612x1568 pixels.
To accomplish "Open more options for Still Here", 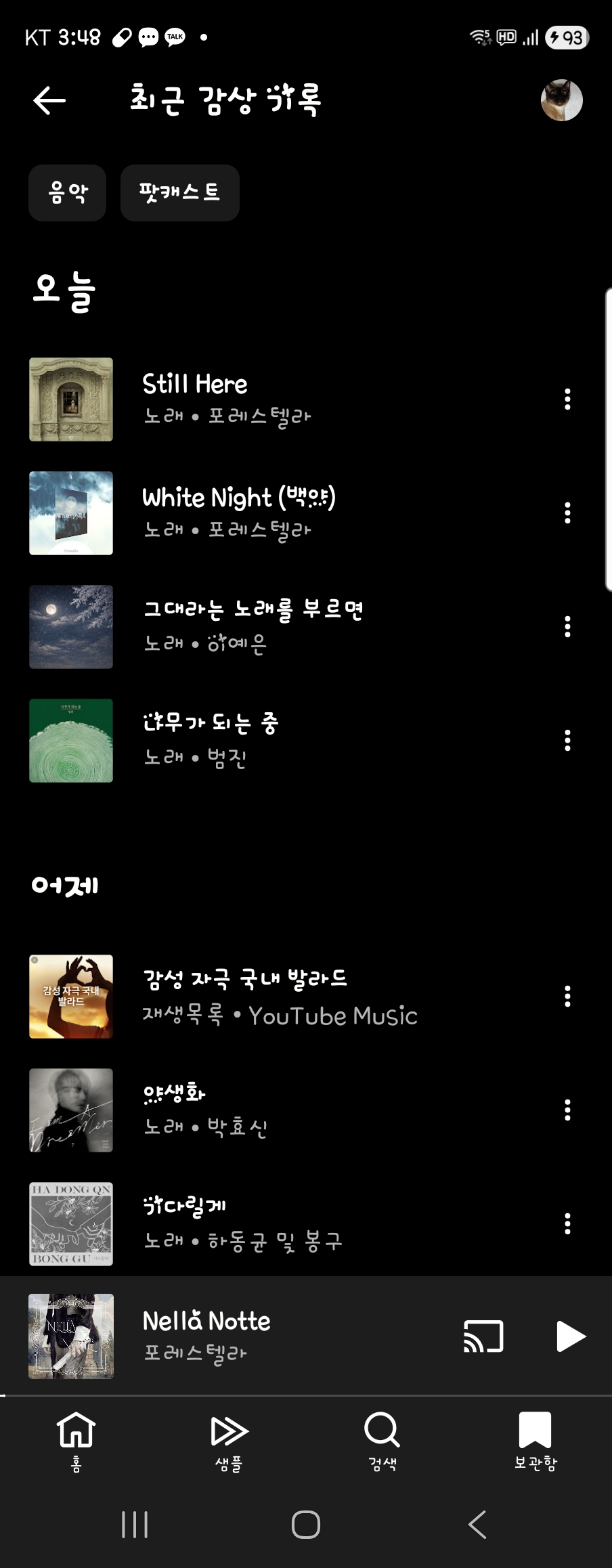I will tap(567, 399).
